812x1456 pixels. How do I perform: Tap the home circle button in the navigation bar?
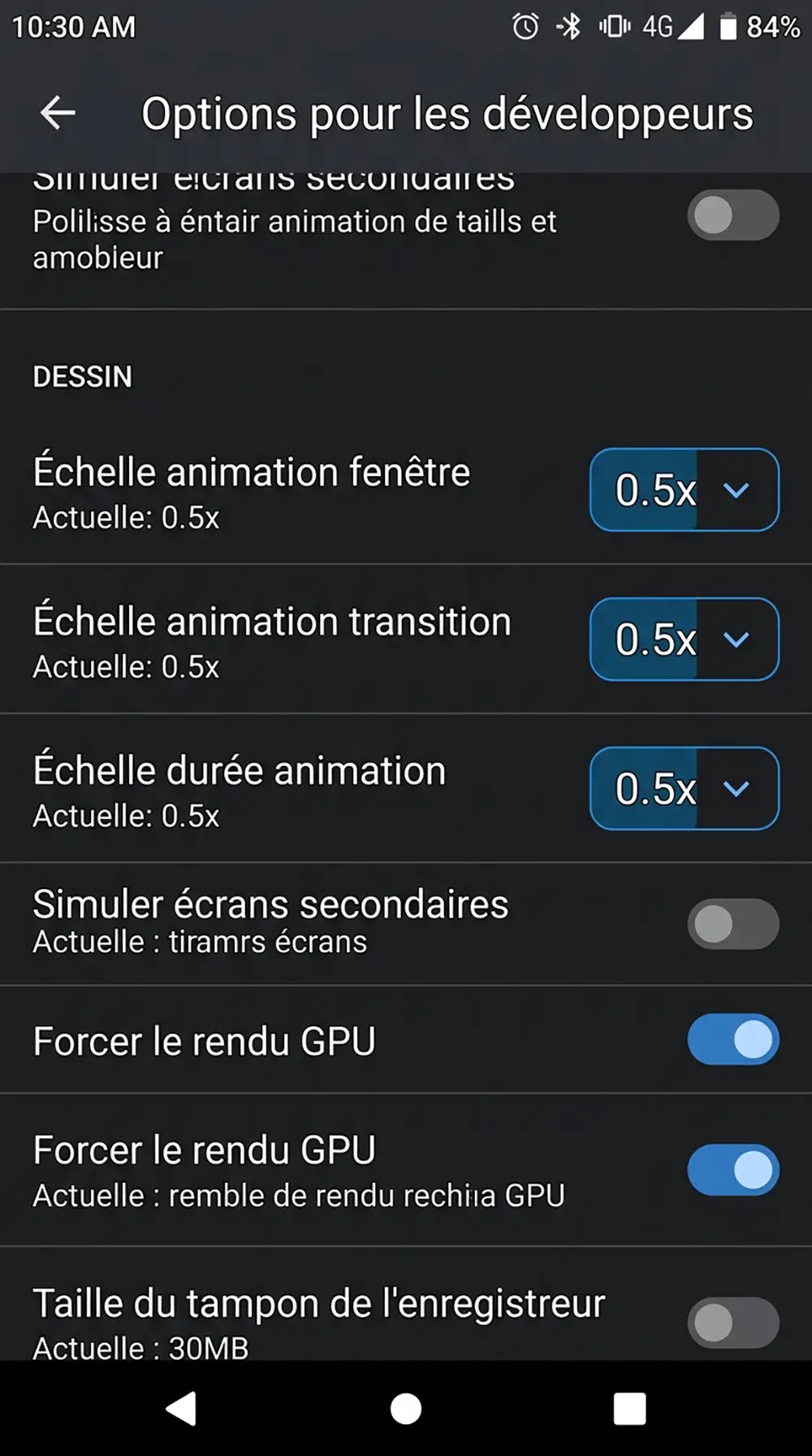(x=406, y=1411)
